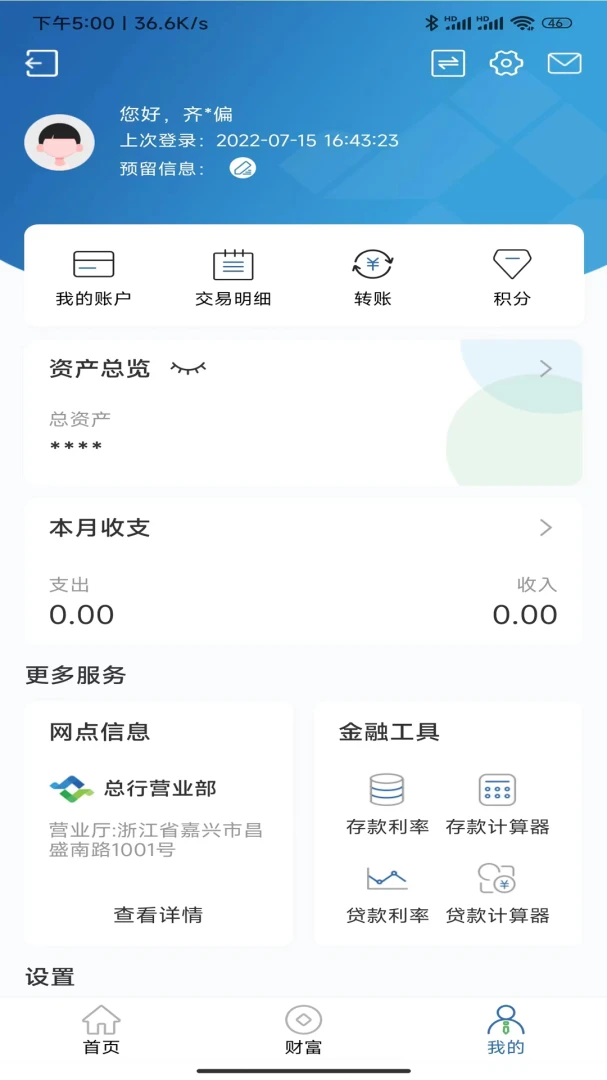The image size is (607, 1080).
Task: Tap the profile avatar picture
Action: [x=59, y=142]
